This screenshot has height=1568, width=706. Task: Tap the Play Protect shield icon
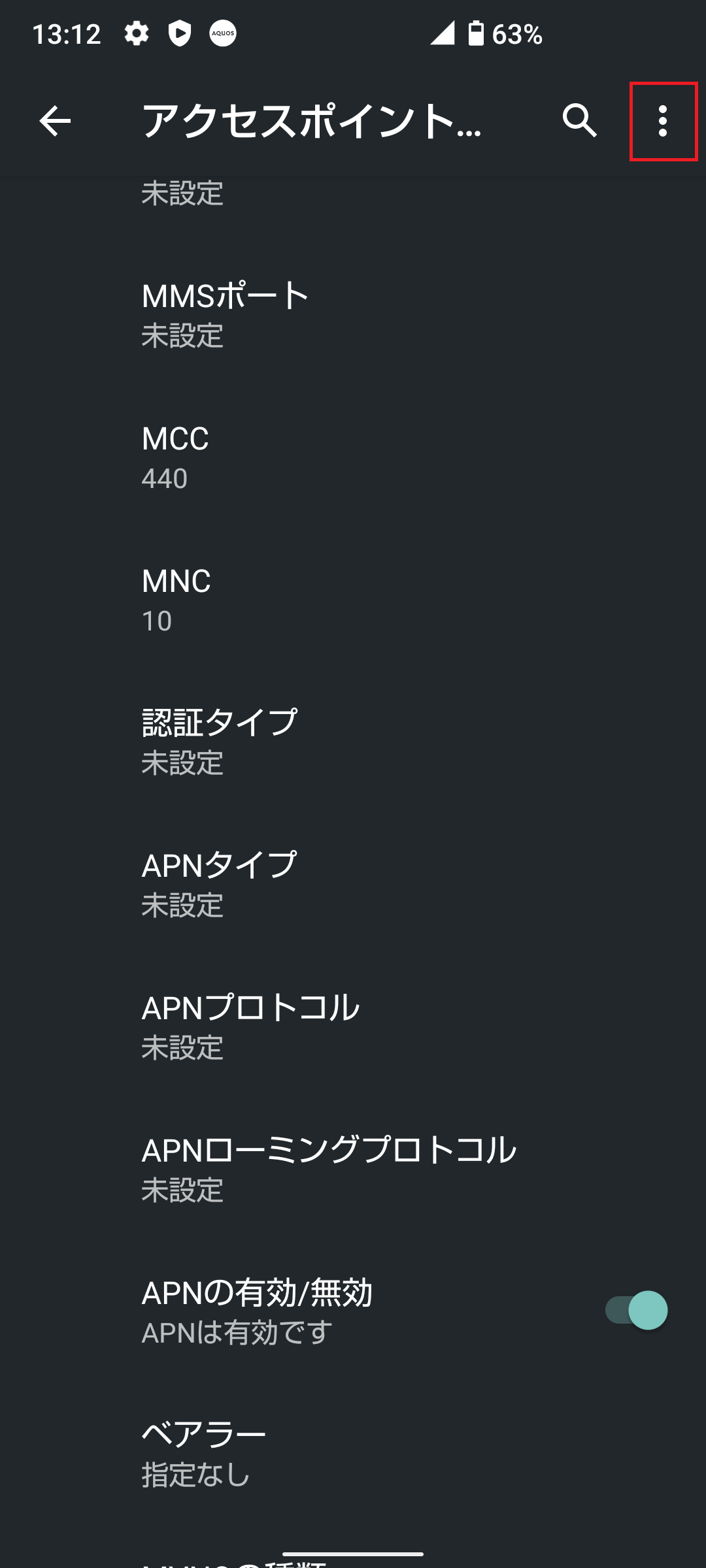[x=178, y=33]
